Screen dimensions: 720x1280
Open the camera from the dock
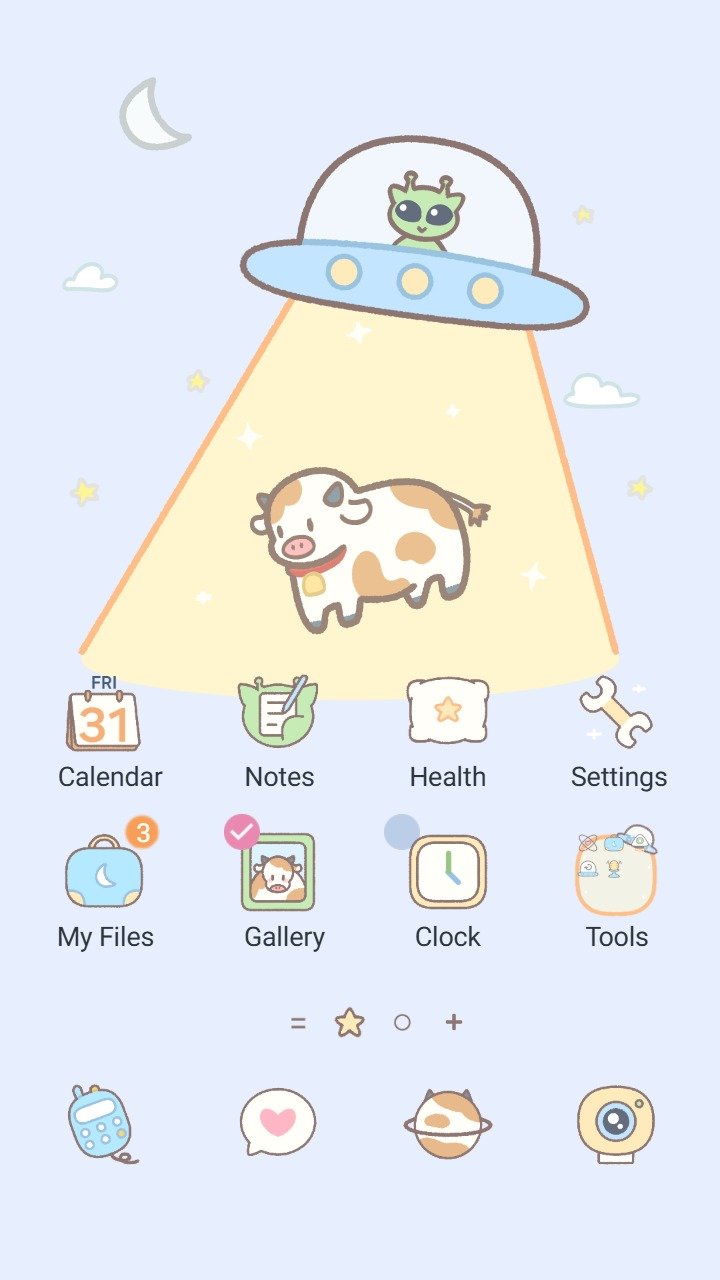[x=615, y=1124]
